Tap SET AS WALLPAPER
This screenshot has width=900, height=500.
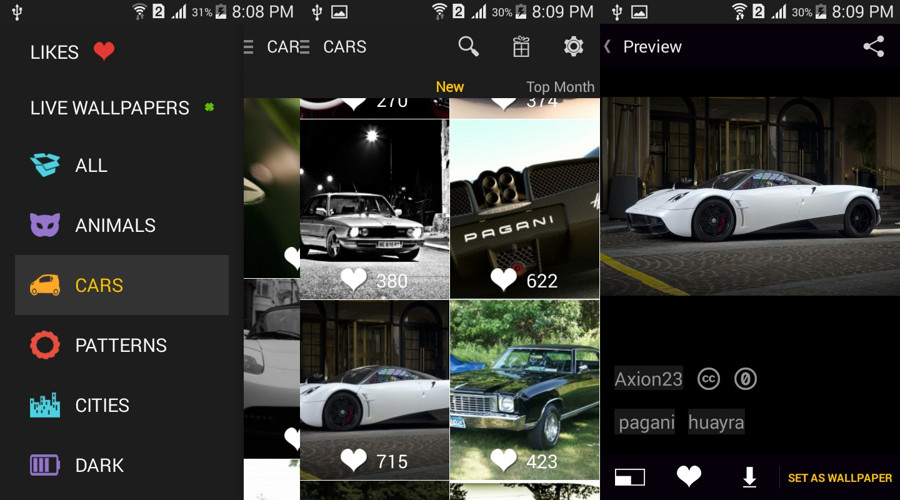tap(840, 478)
